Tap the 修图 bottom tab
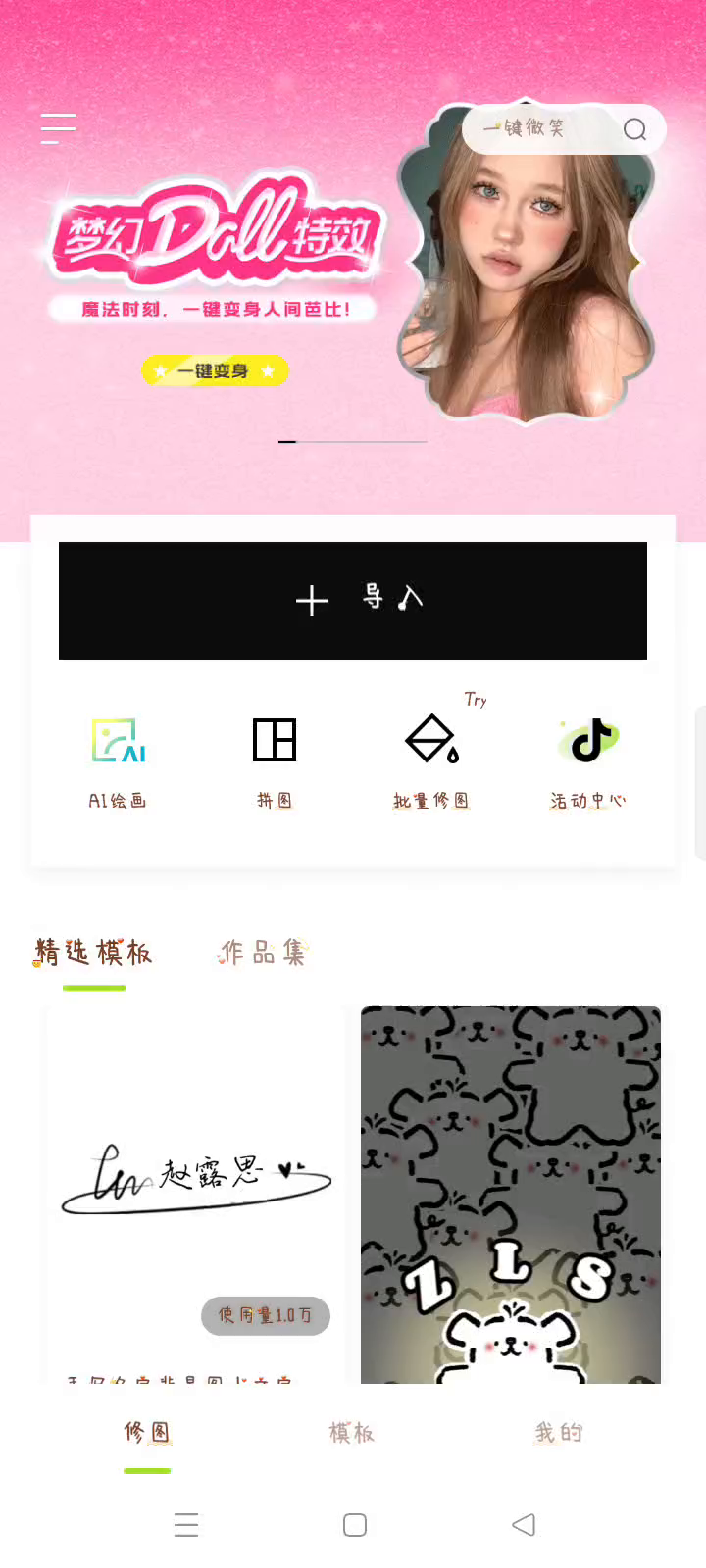The height and width of the screenshot is (1568, 706). (147, 1433)
